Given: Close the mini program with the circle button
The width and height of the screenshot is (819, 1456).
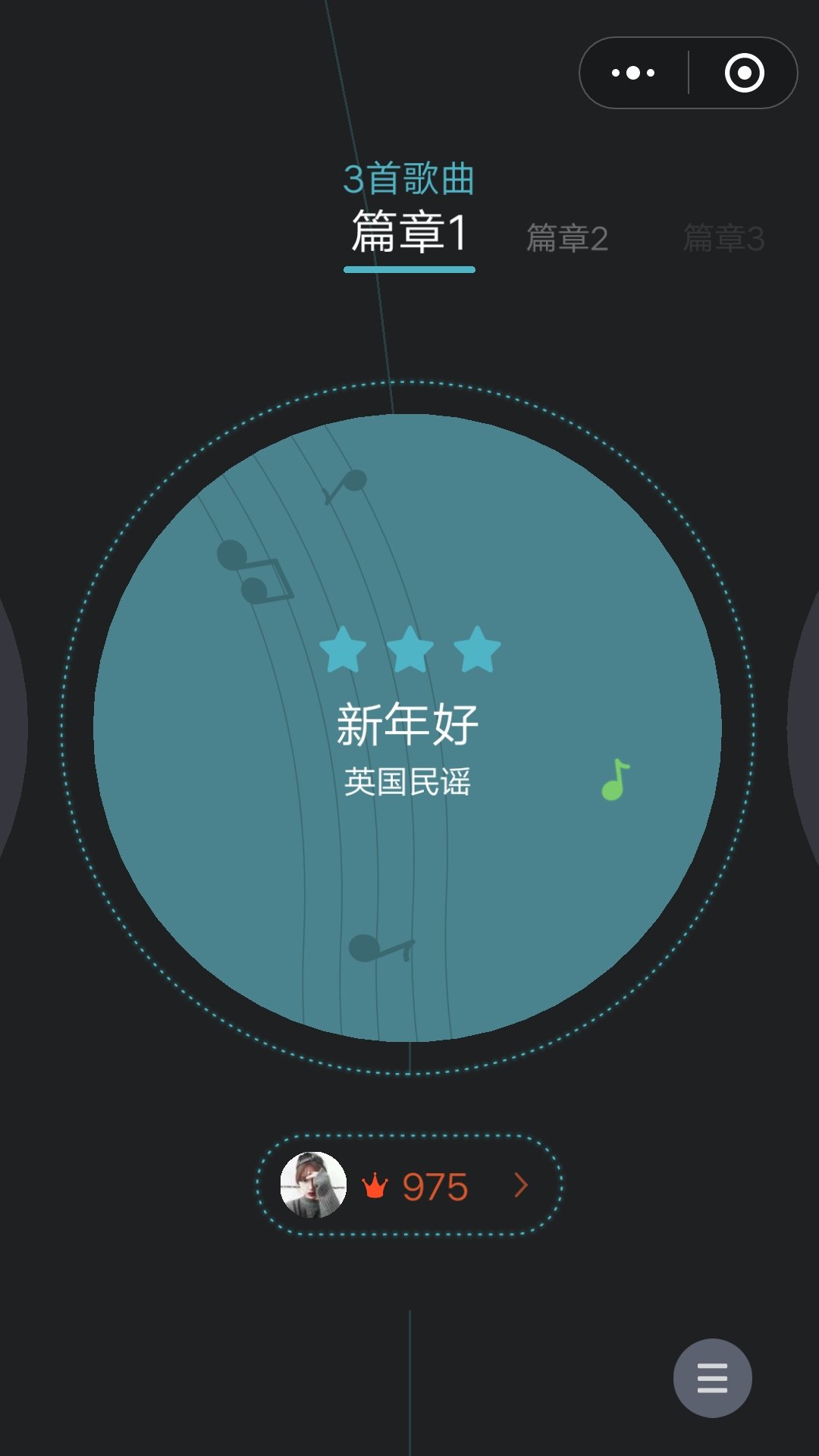Looking at the screenshot, I should (x=744, y=73).
